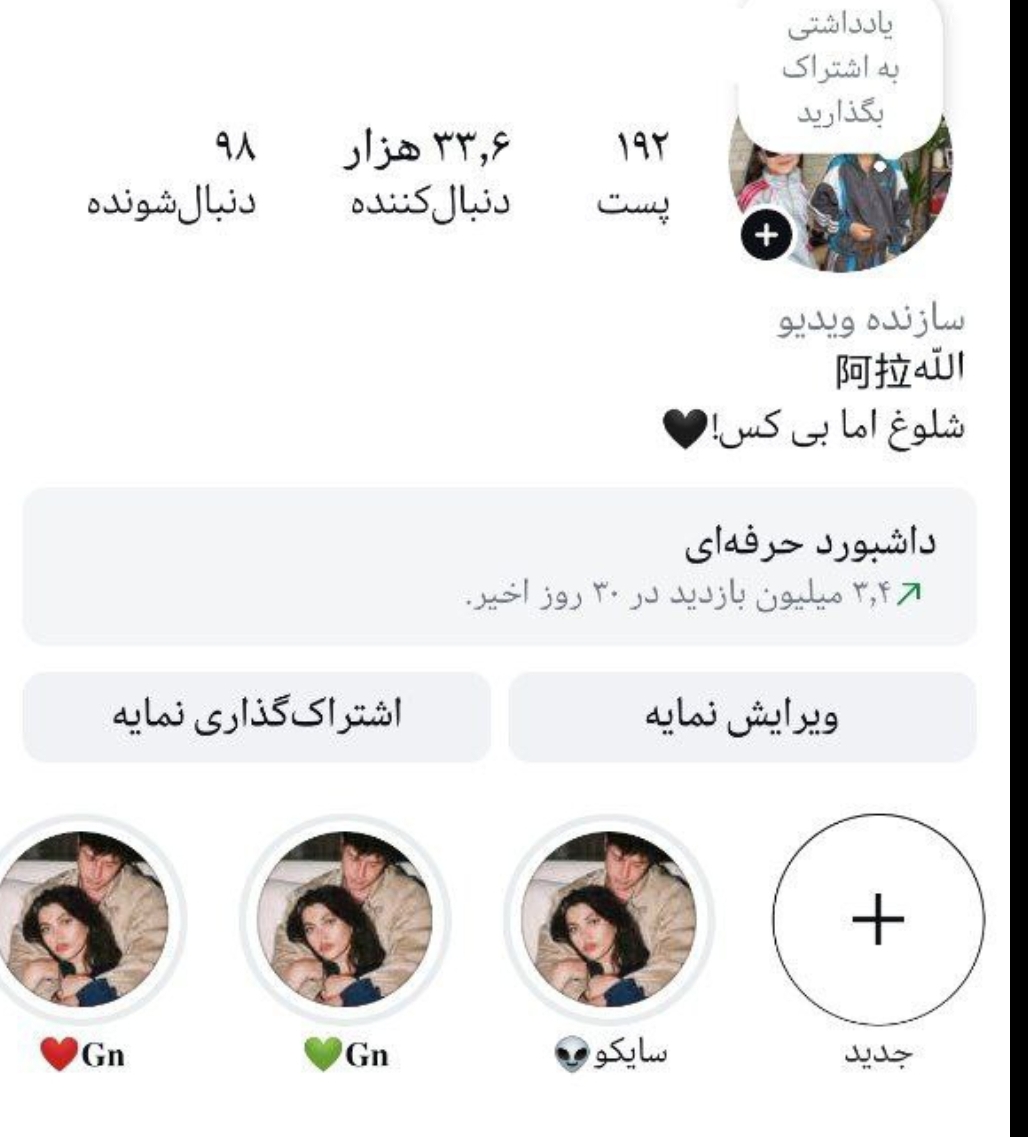Image resolution: width=1028 pixels, height=1137 pixels.
Task: Open the professional dashboard card
Action: click(x=498, y=566)
